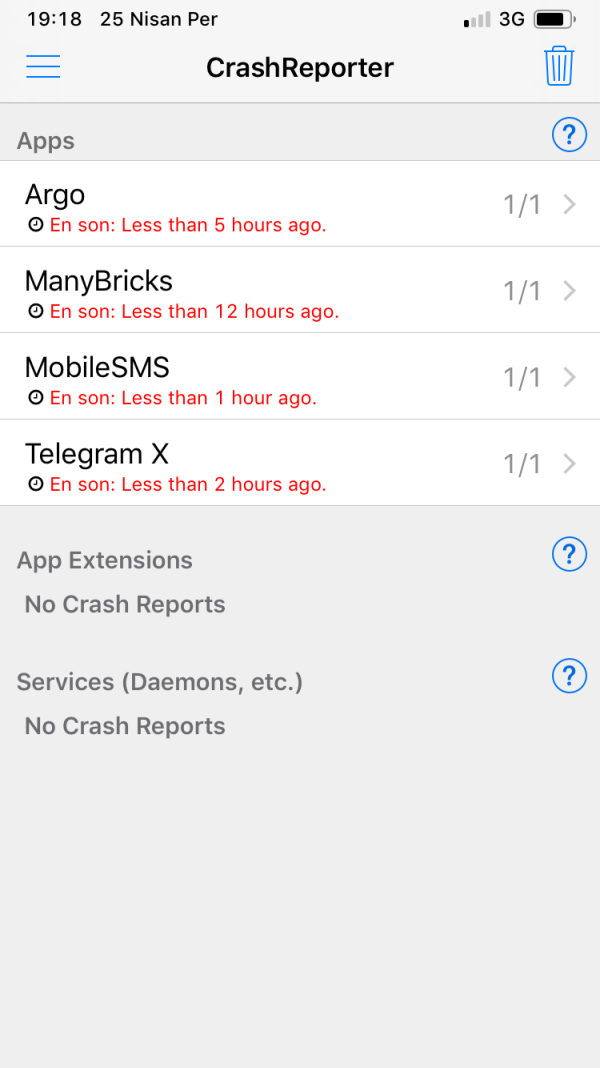Screen dimensions: 600x1068
Task: Open help for Services (Daemons, etc.) section
Action: point(569,676)
